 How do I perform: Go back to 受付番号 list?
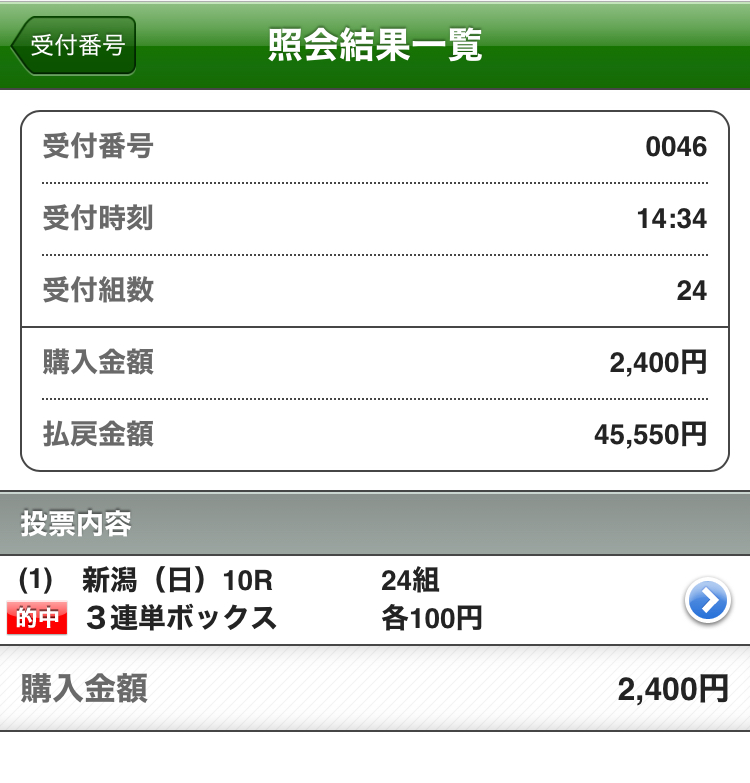[x=74, y=46]
